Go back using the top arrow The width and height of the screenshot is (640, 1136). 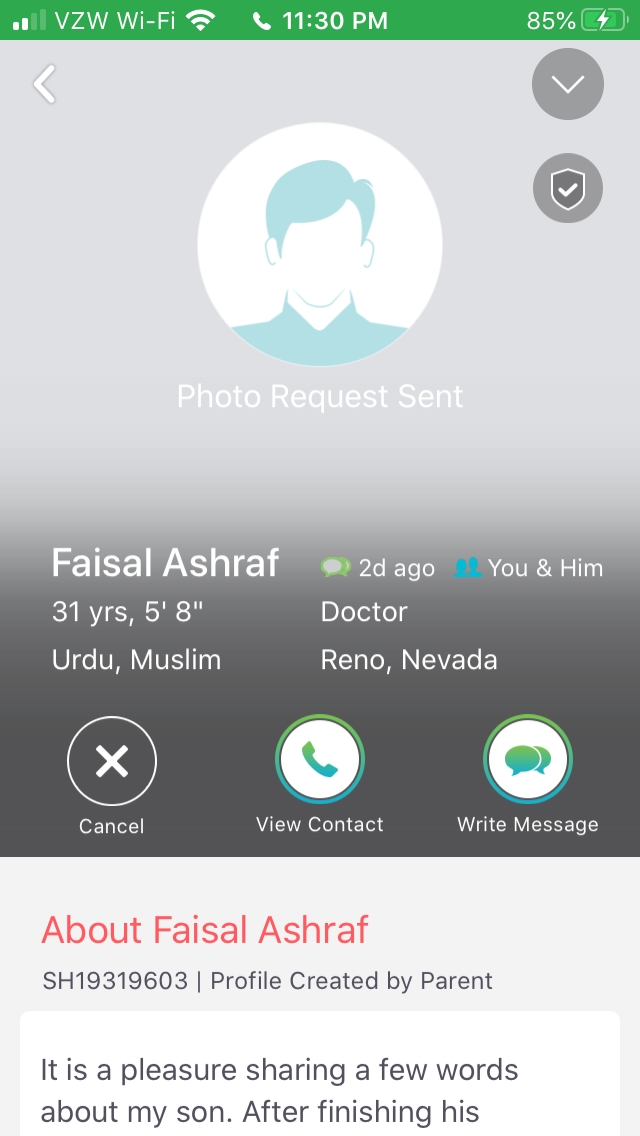45,85
